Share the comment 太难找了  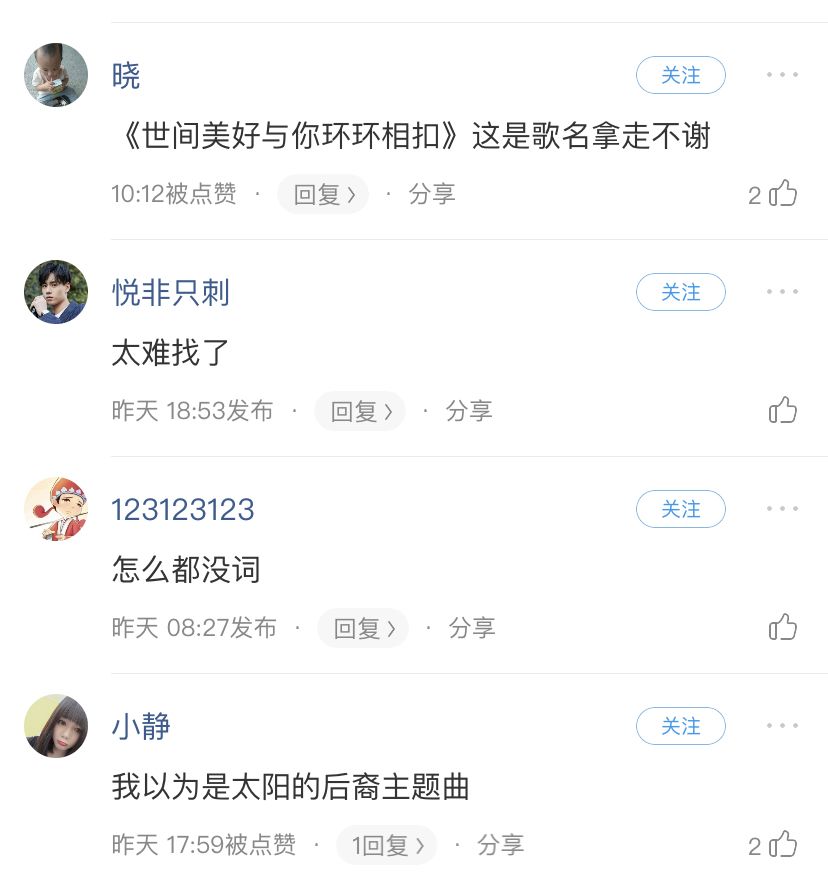click(469, 411)
